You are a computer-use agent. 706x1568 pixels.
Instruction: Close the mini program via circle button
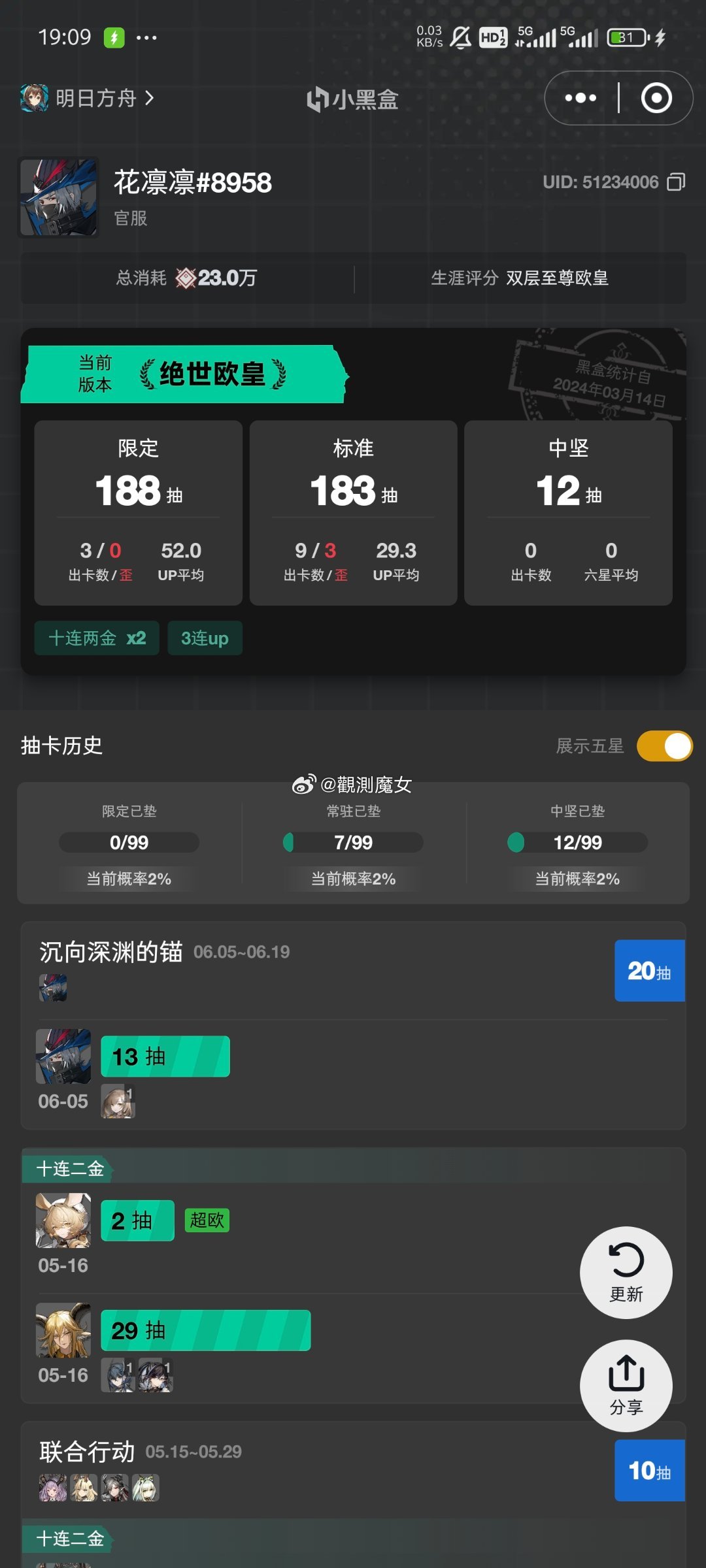coord(656,98)
